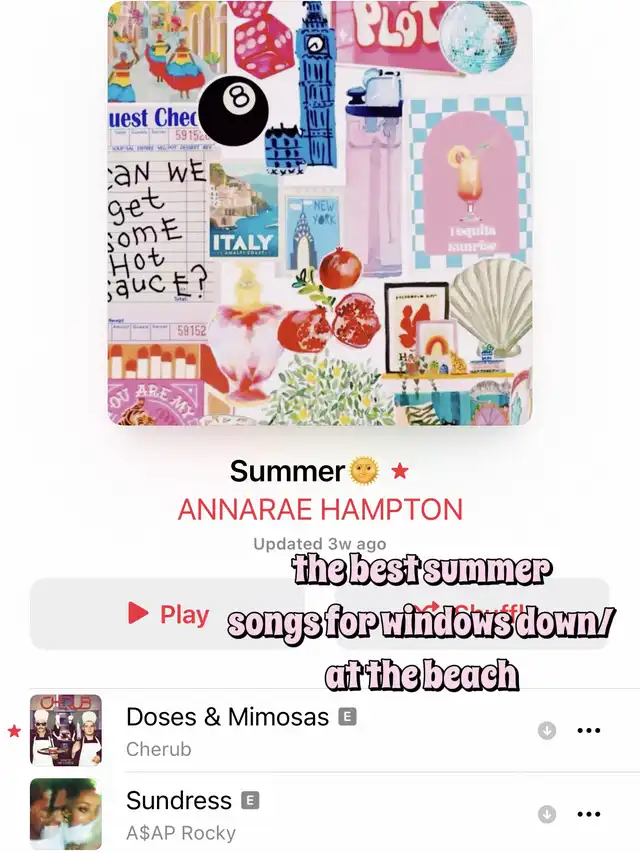Open more options for Doses & Mimosas
The width and height of the screenshot is (640, 853).
589,731
